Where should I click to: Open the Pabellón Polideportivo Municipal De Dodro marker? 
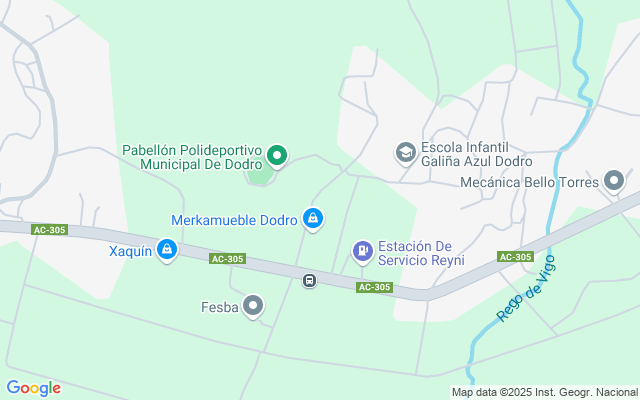(277, 156)
